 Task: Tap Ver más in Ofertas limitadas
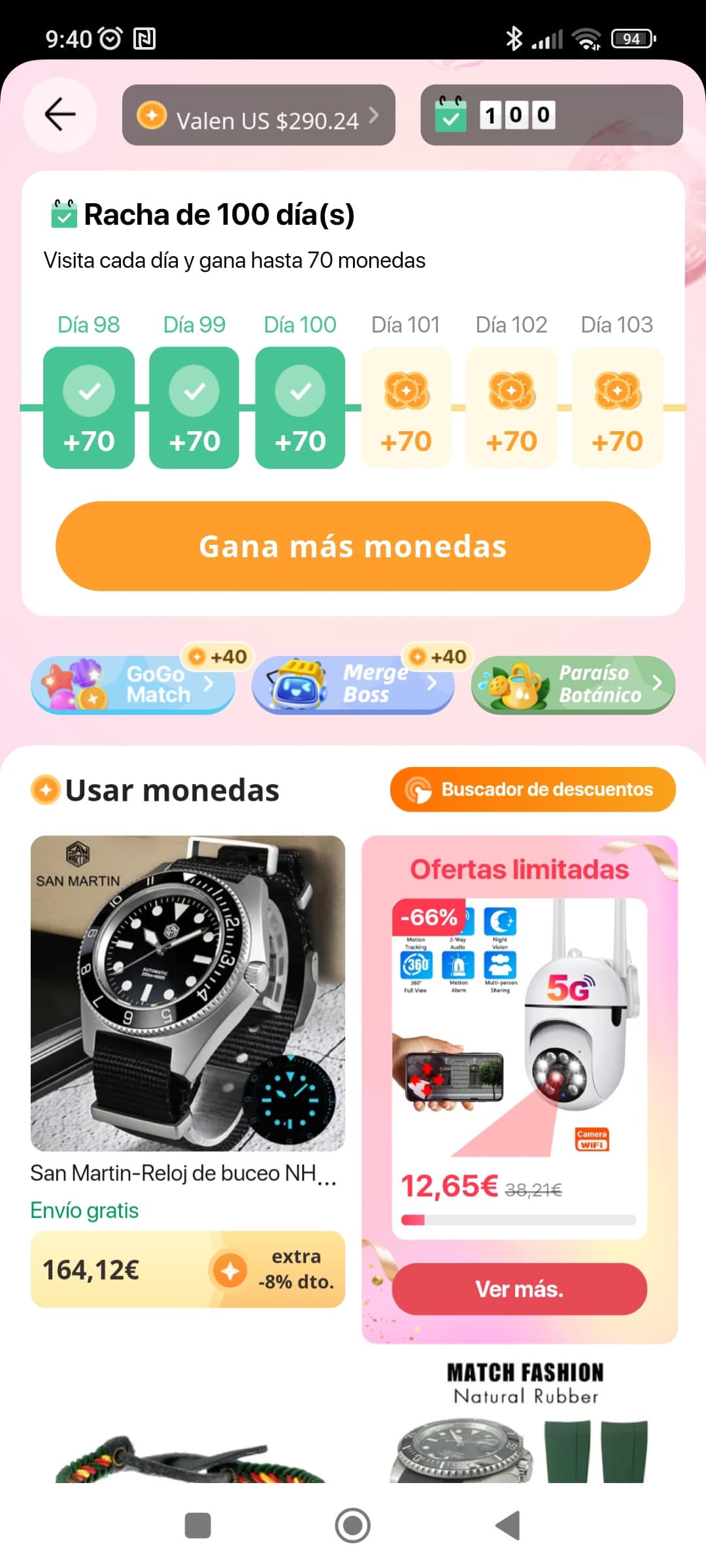(x=519, y=1288)
